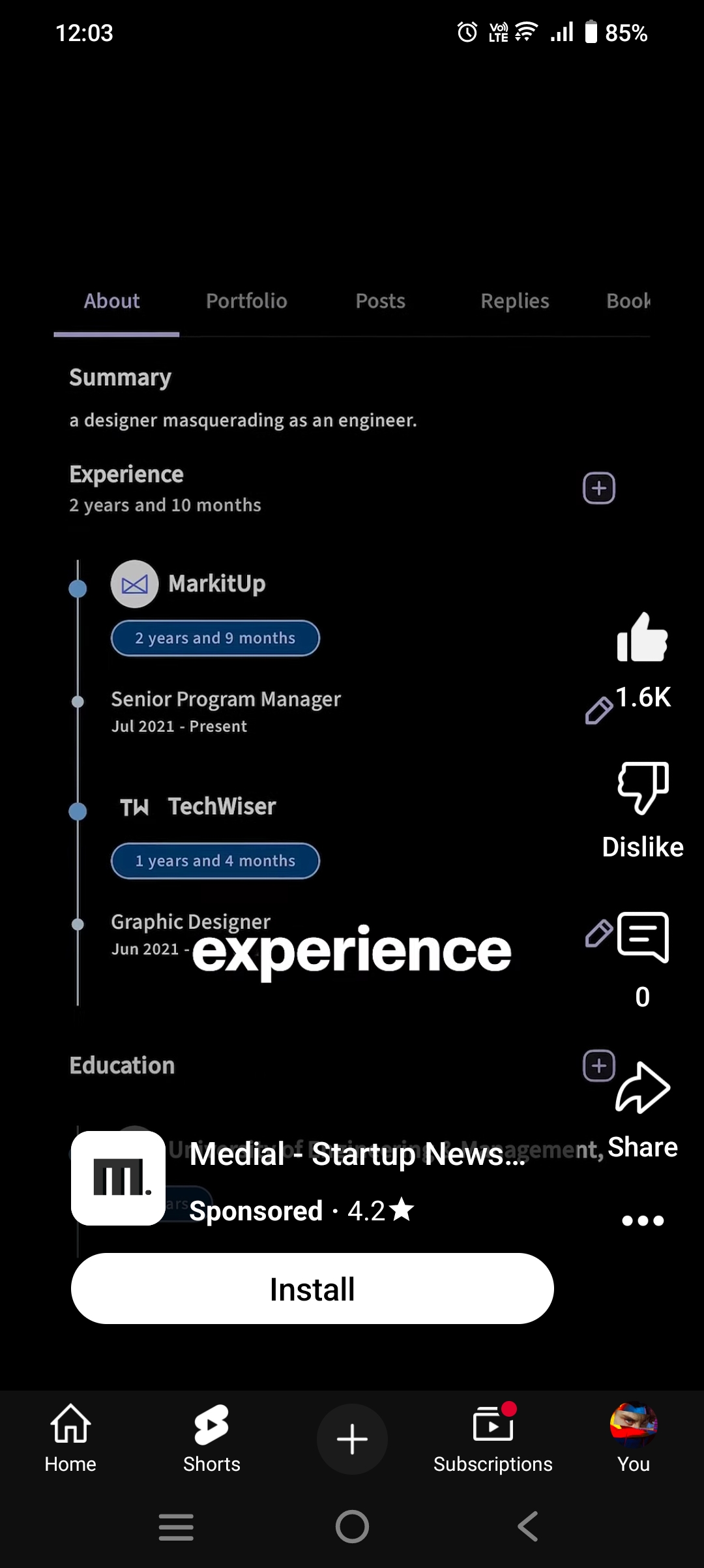Like this Short video
704x1568 pixels.
point(642,639)
